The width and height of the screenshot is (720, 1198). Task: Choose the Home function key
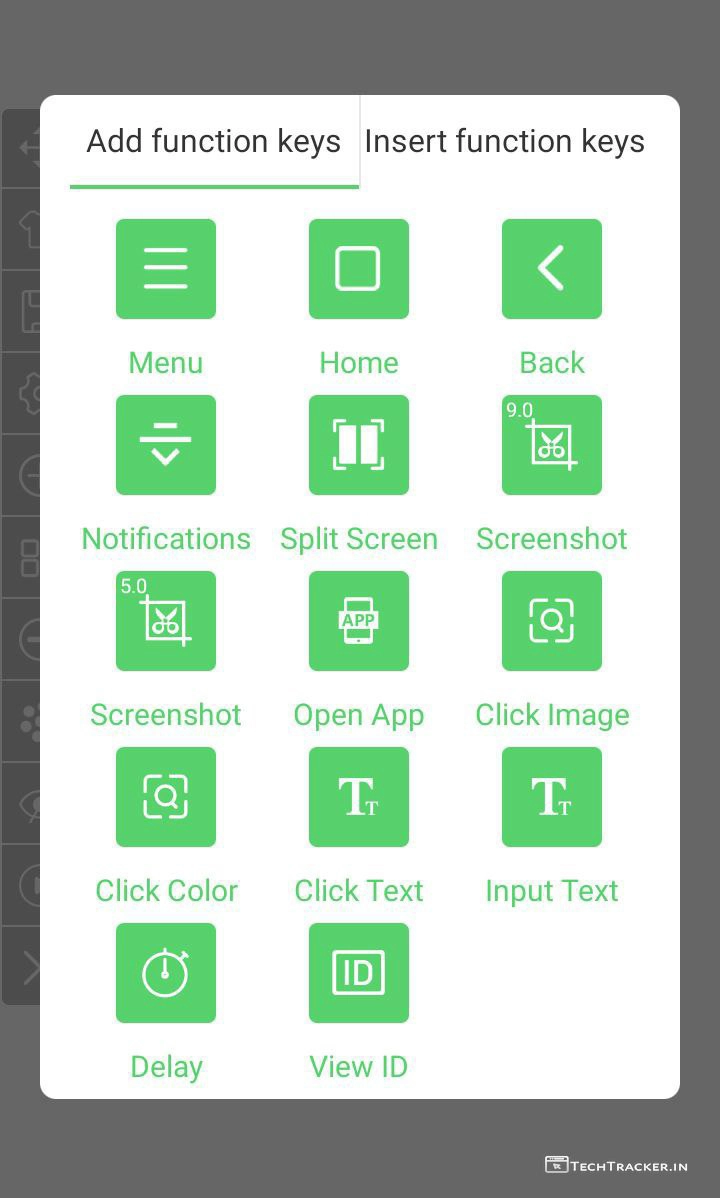click(x=359, y=269)
